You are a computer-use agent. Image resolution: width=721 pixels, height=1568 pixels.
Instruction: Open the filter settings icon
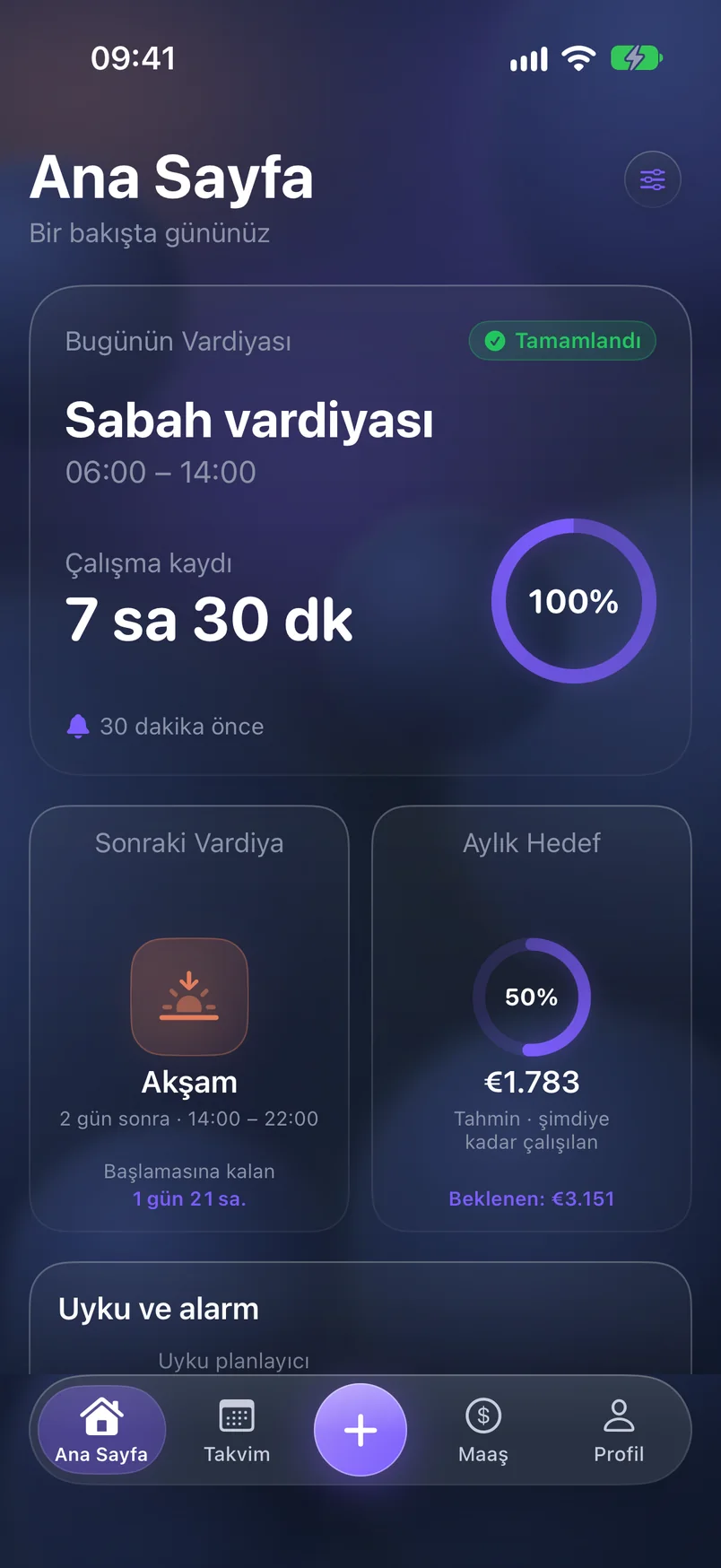click(x=652, y=179)
